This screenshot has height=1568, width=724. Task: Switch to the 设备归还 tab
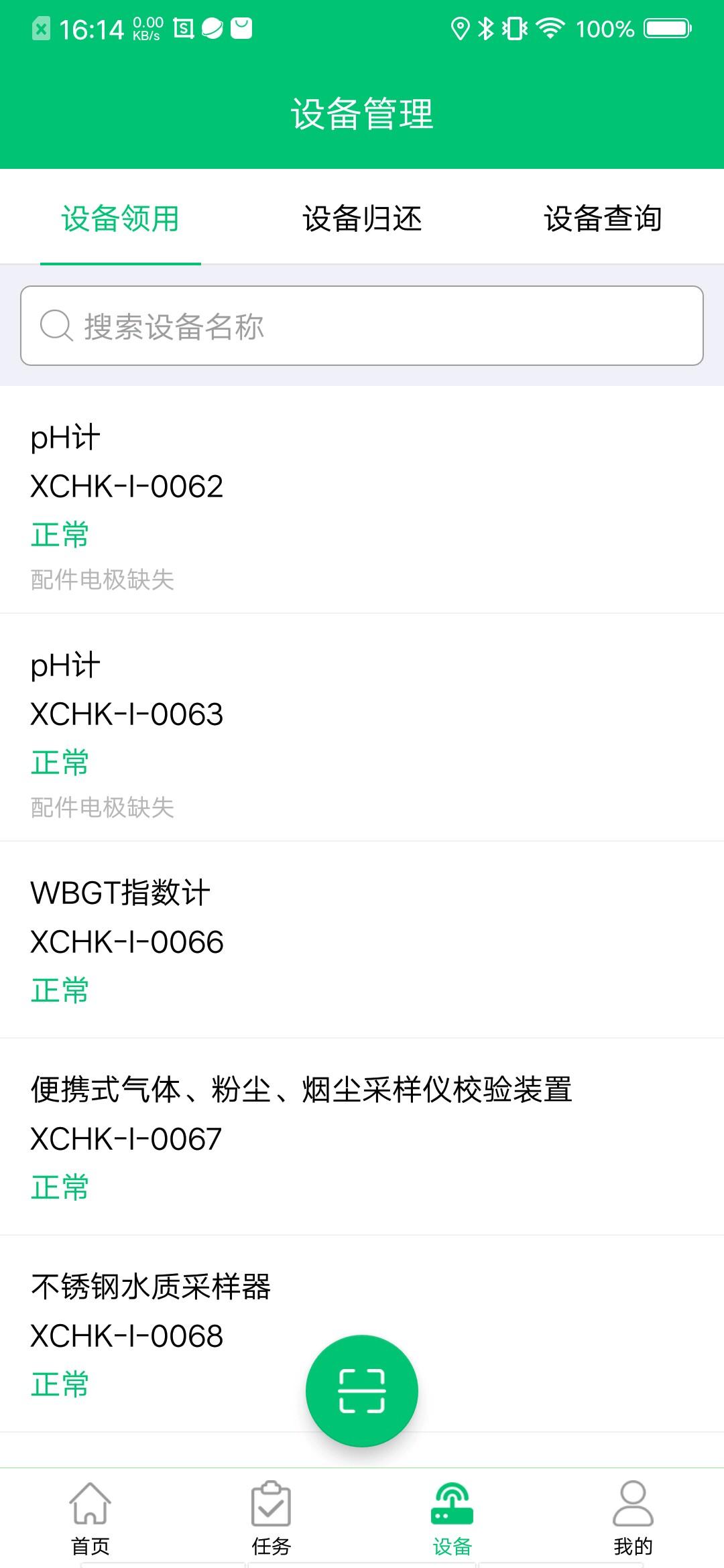(362, 218)
